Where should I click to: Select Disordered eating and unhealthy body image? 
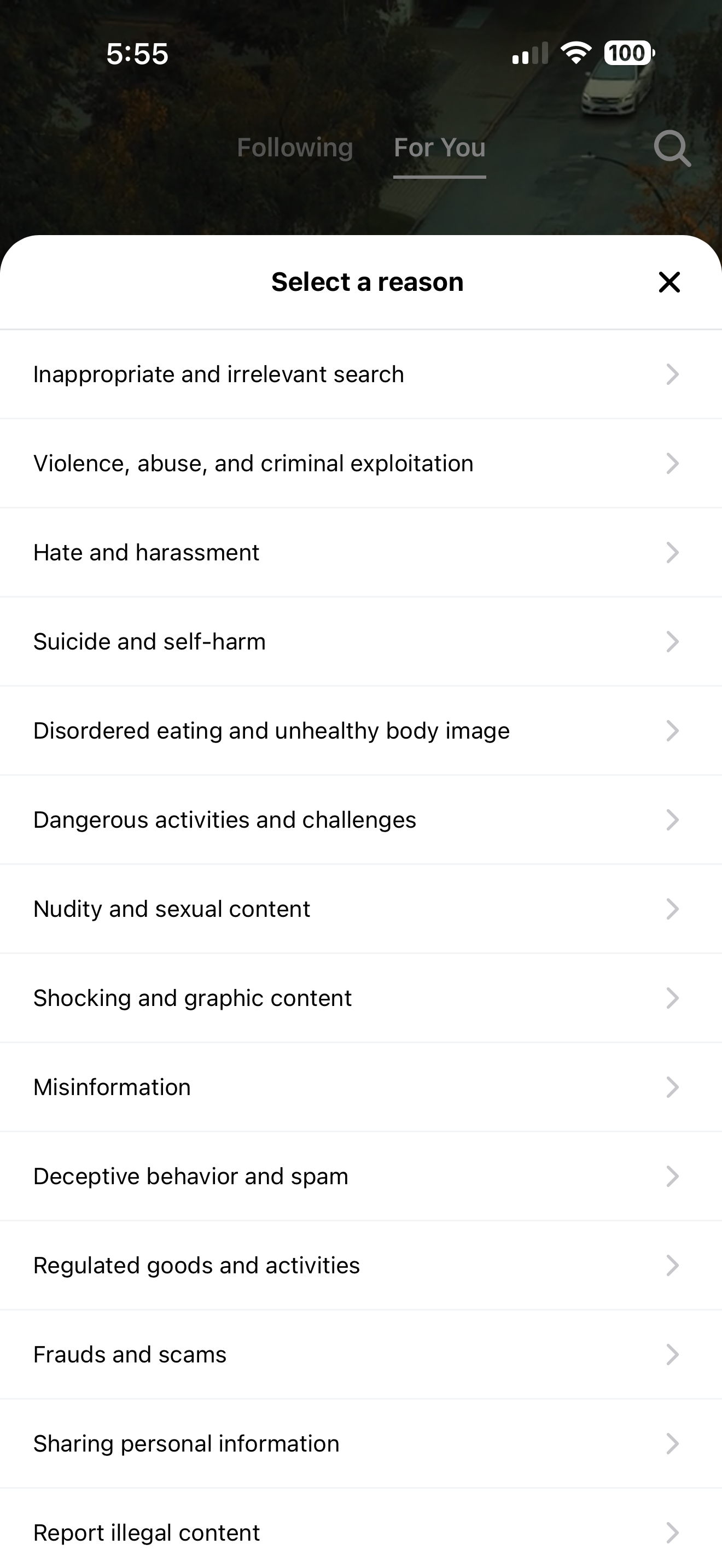point(271,730)
